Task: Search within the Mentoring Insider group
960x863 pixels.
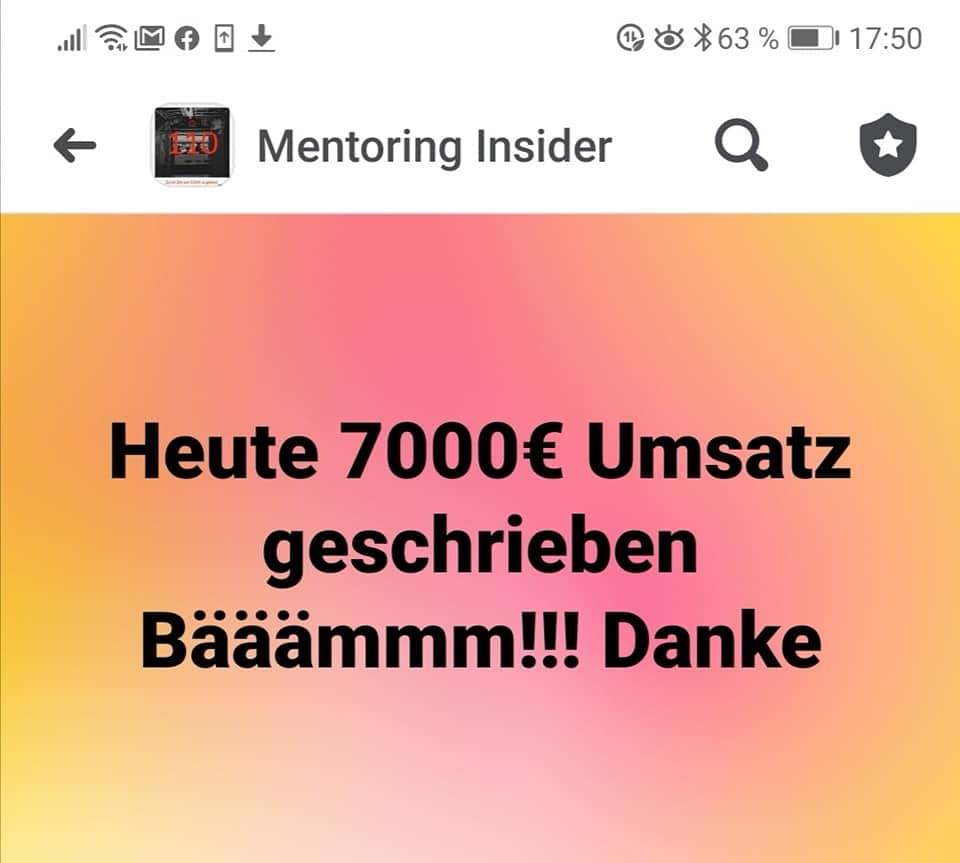Action: pos(741,147)
